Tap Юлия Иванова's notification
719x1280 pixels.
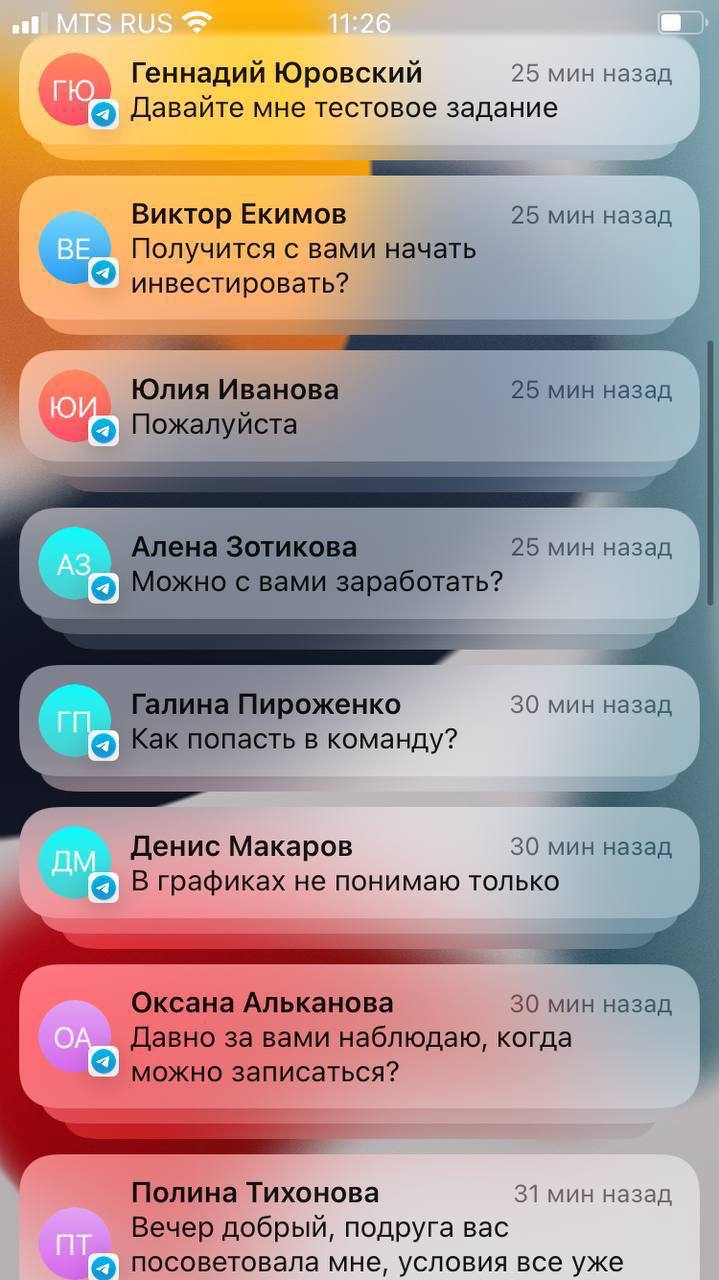(360, 406)
